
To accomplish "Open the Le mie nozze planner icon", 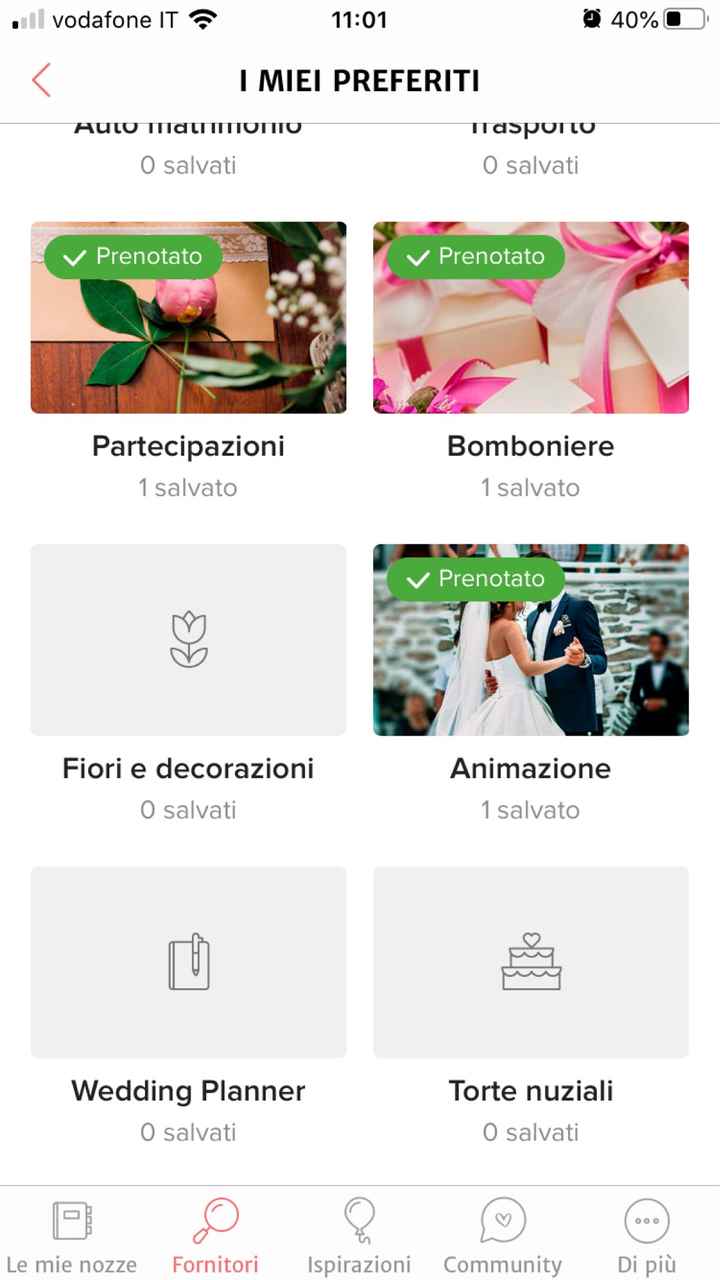I will tap(70, 1220).
